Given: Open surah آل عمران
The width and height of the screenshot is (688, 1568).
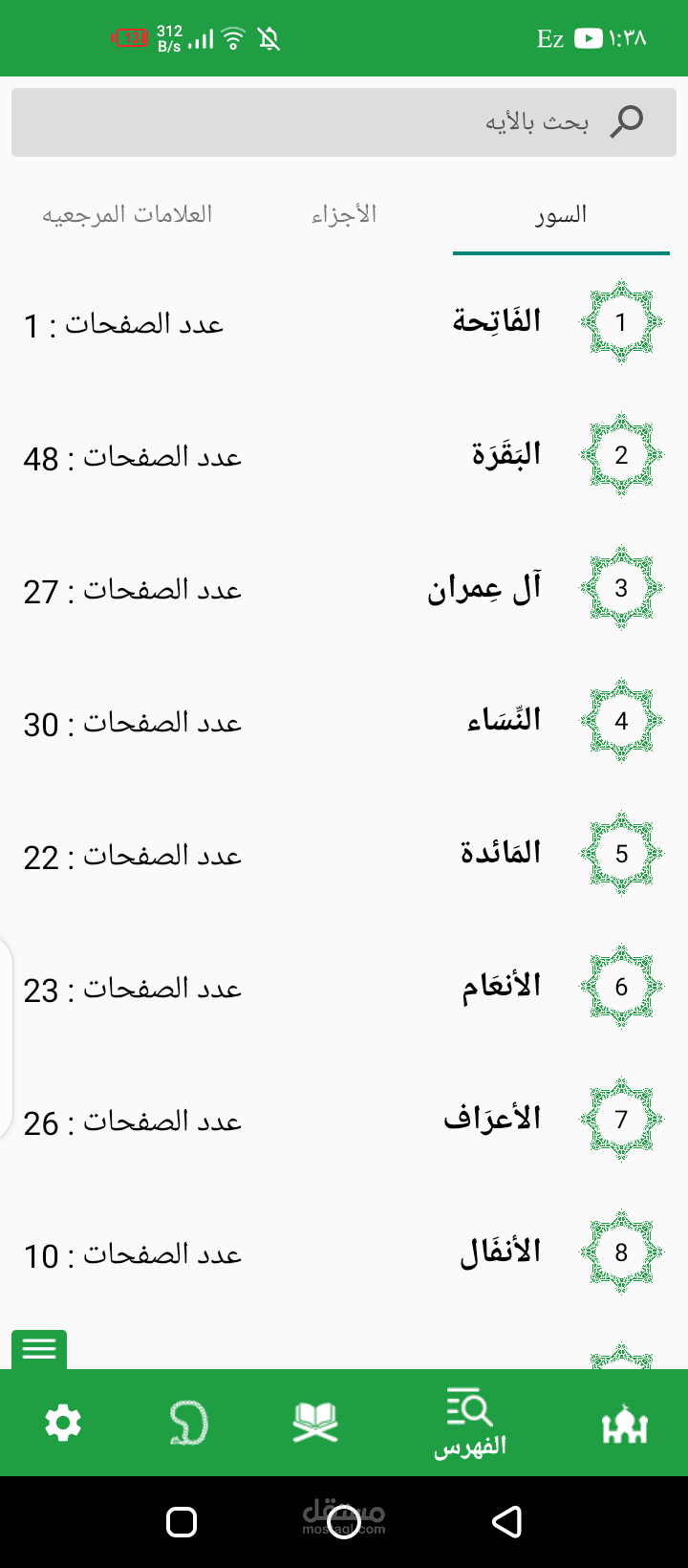Looking at the screenshot, I should pos(484,588).
